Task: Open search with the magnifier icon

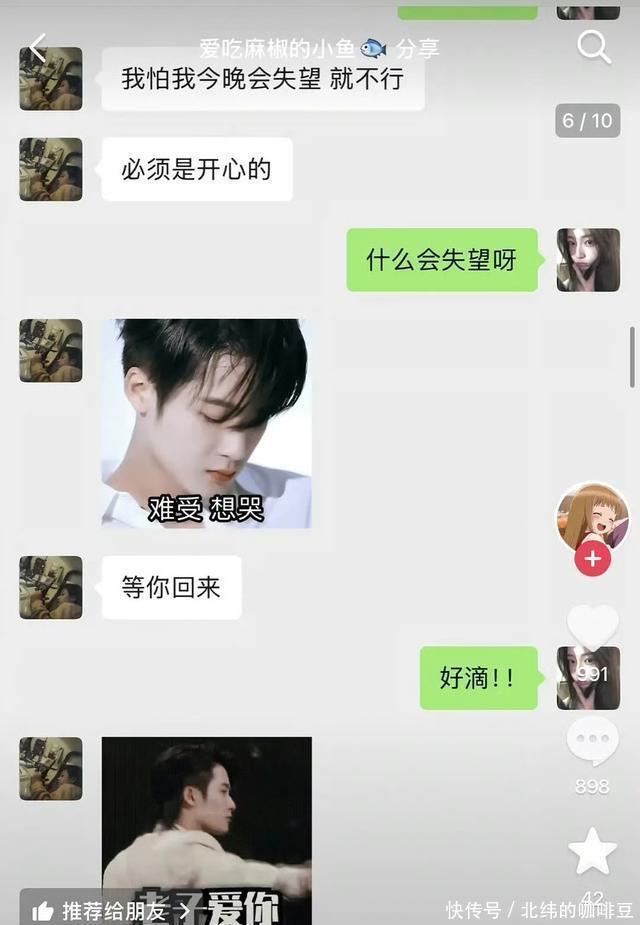Action: (594, 46)
